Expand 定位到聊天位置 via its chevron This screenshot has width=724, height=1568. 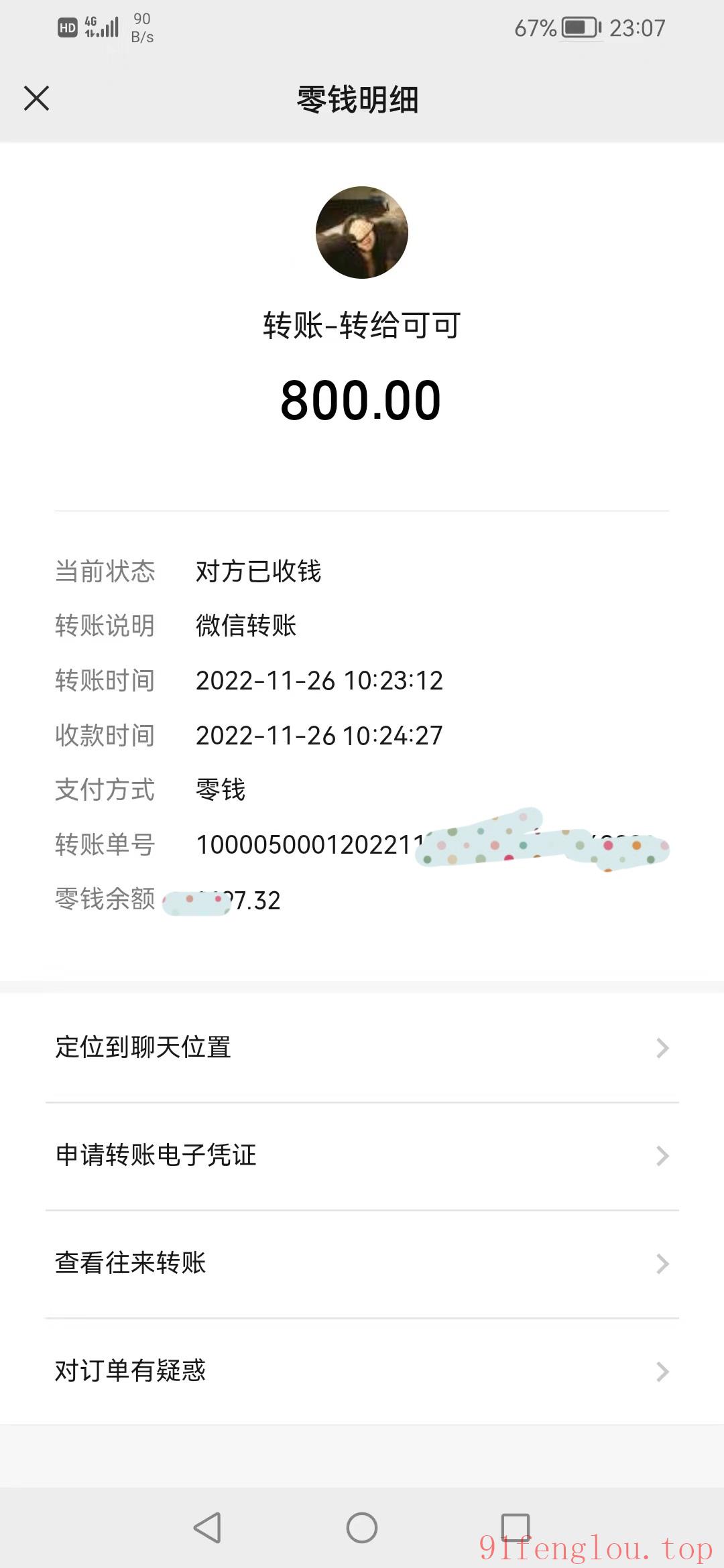click(x=662, y=1047)
